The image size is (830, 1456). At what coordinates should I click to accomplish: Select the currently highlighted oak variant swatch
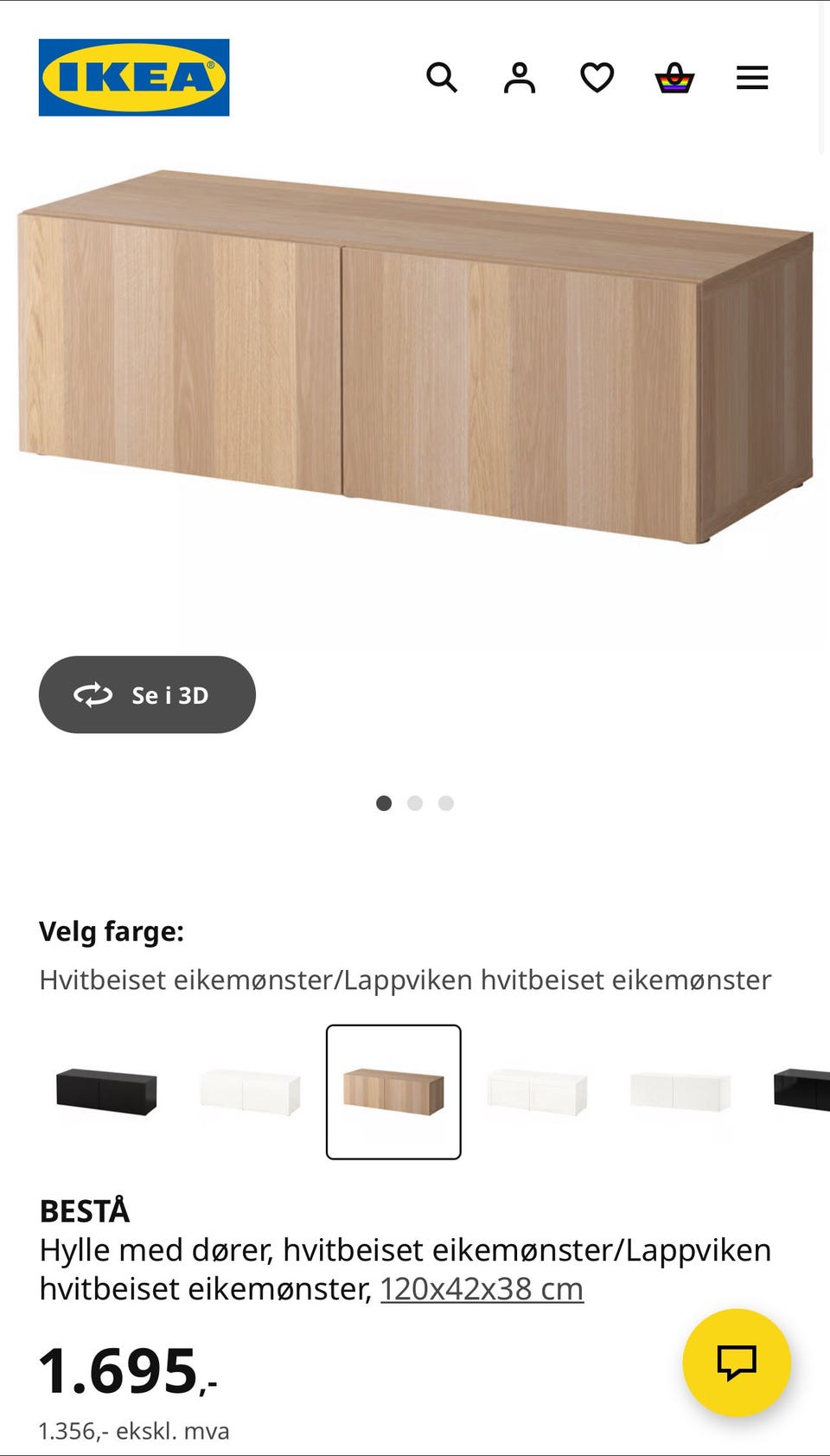393,1092
